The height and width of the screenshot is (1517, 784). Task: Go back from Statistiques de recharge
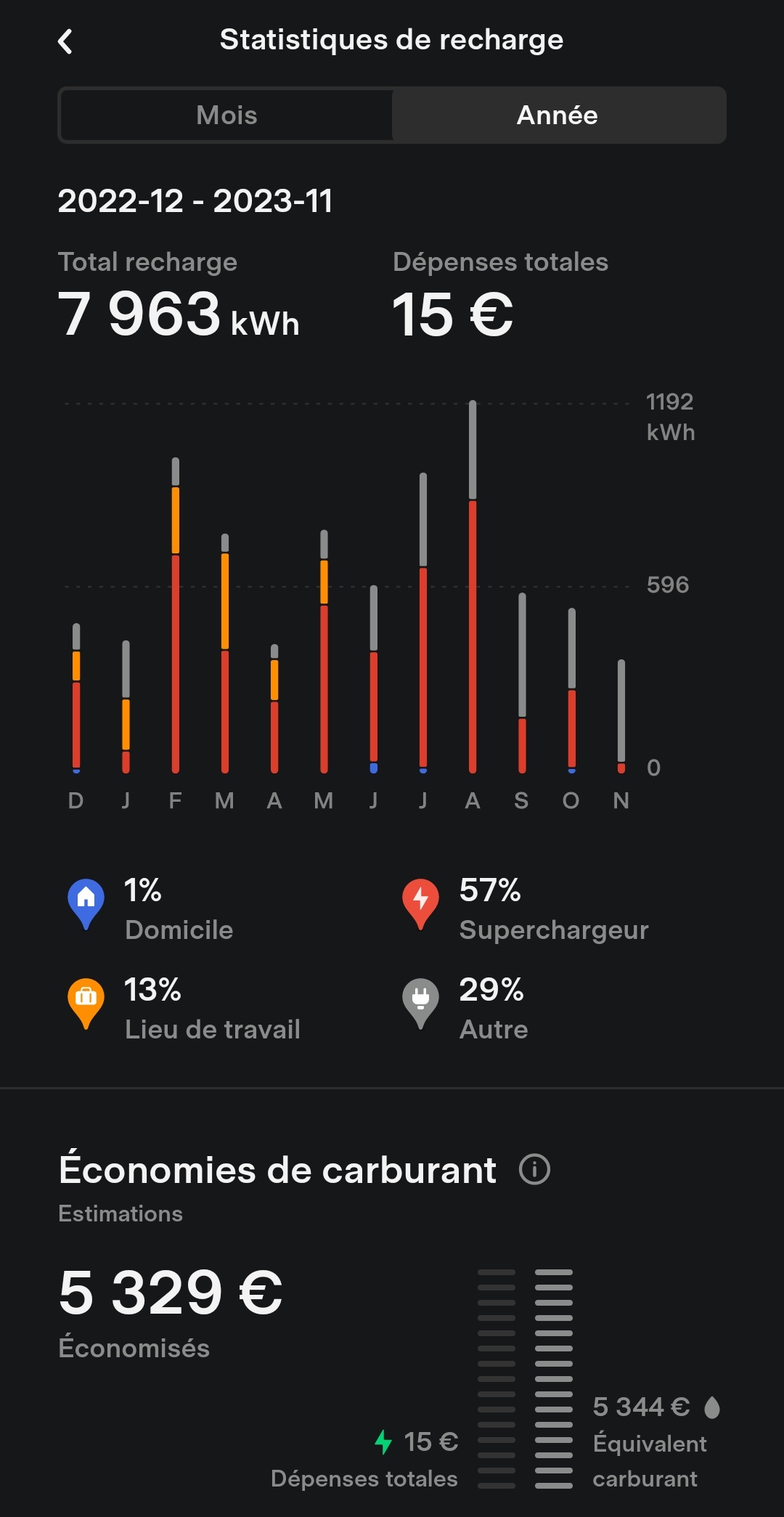pyautogui.click(x=65, y=41)
